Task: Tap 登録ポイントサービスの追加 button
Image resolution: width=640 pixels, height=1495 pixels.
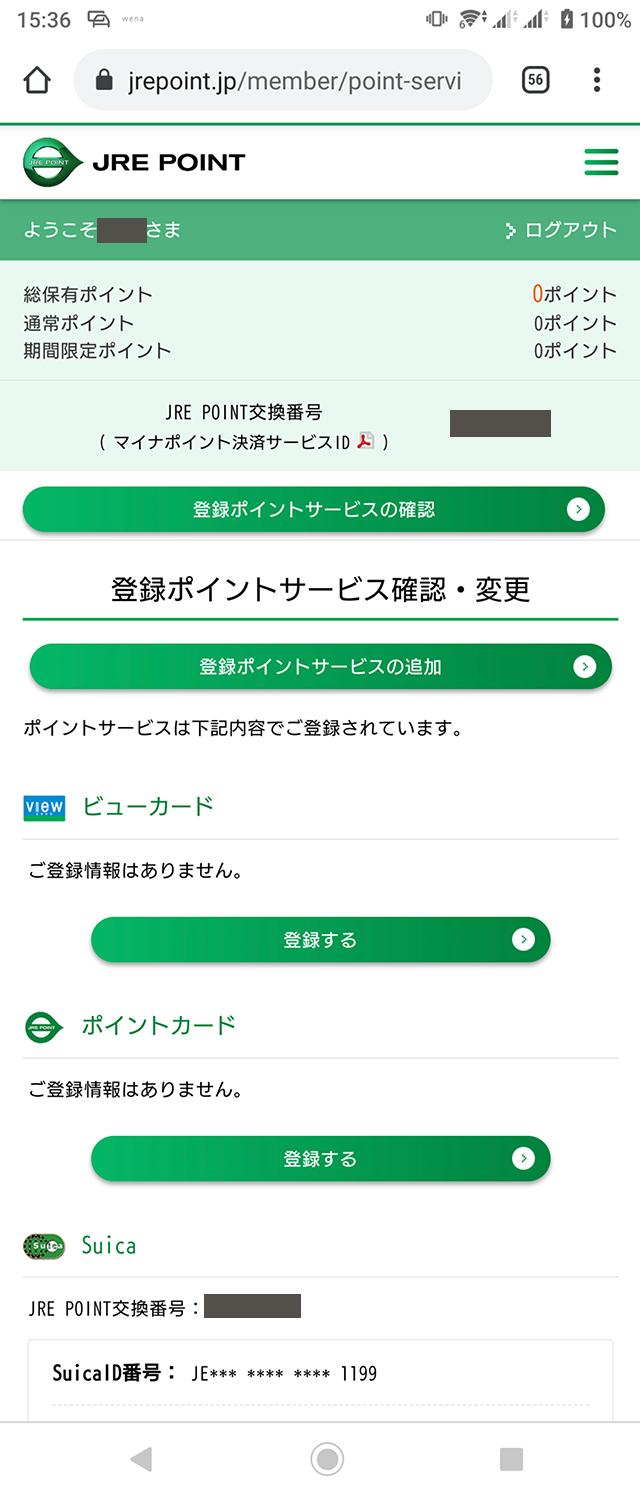Action: click(320, 667)
